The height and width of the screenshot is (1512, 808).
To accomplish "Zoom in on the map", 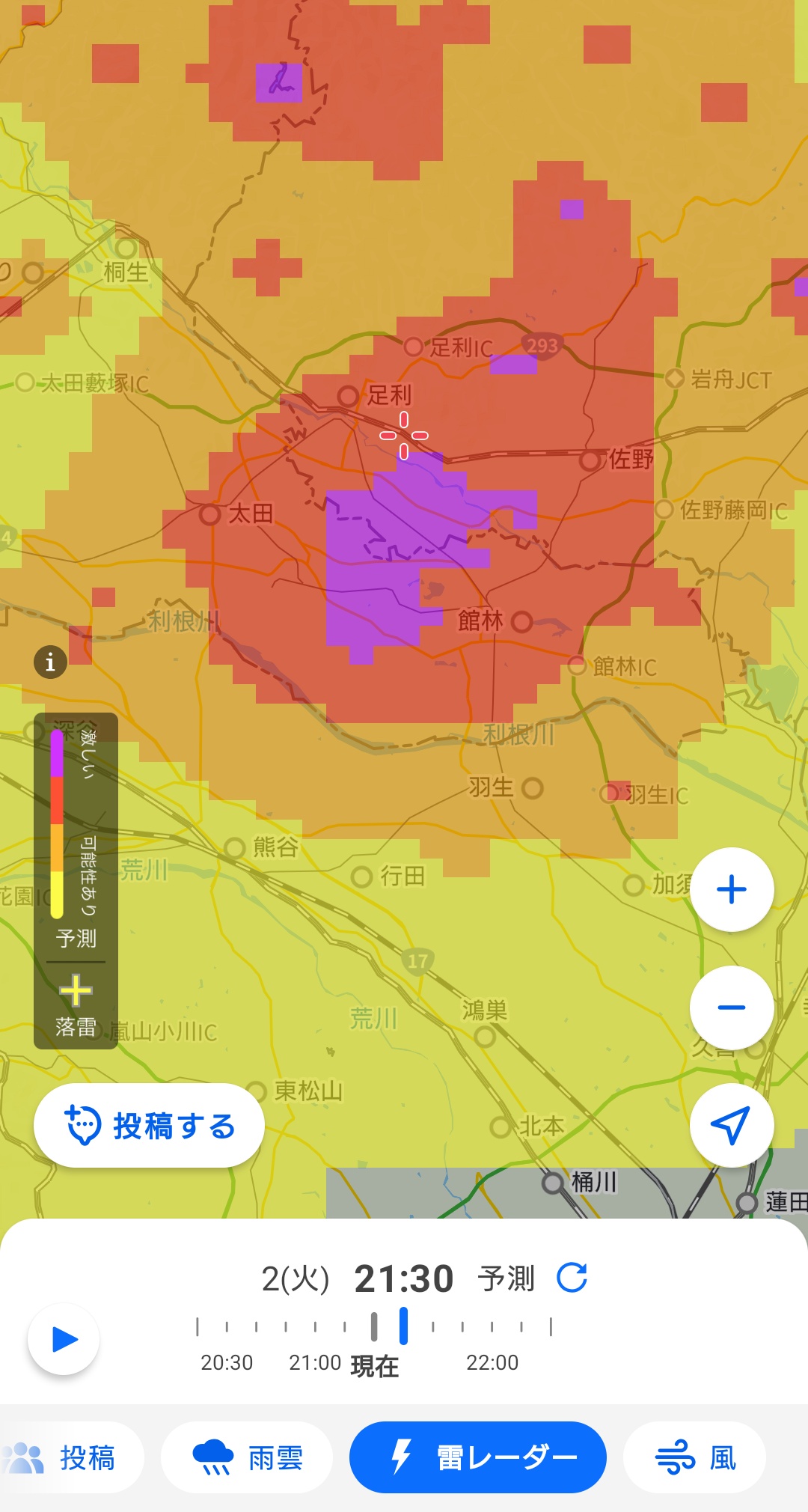I will click(731, 889).
